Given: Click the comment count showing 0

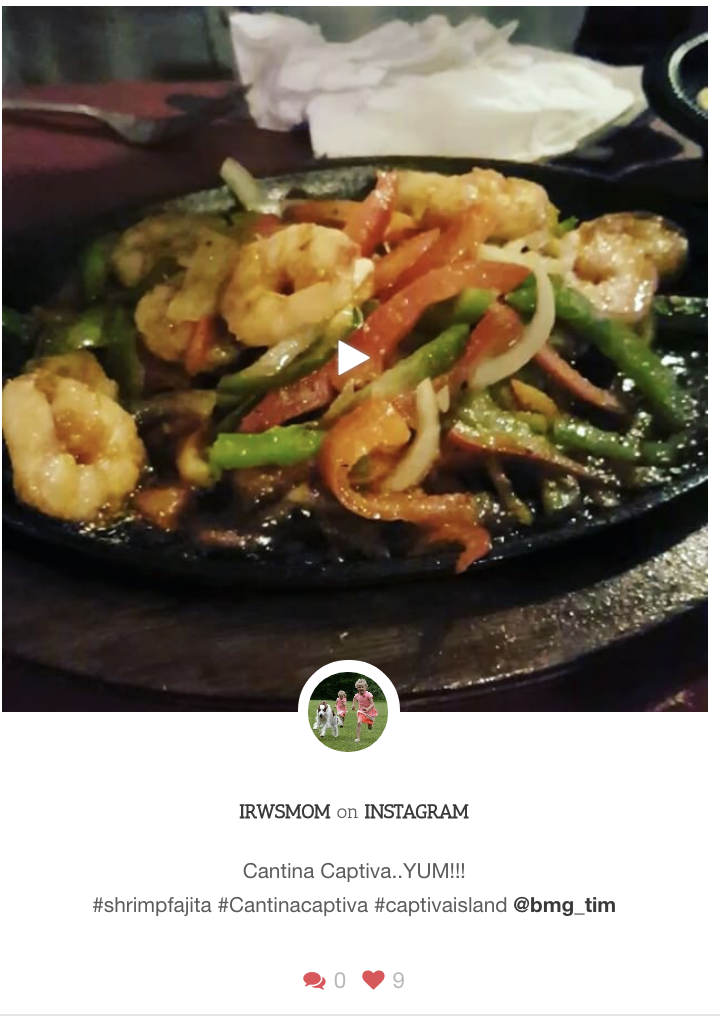Looking at the screenshot, I should 340,978.
